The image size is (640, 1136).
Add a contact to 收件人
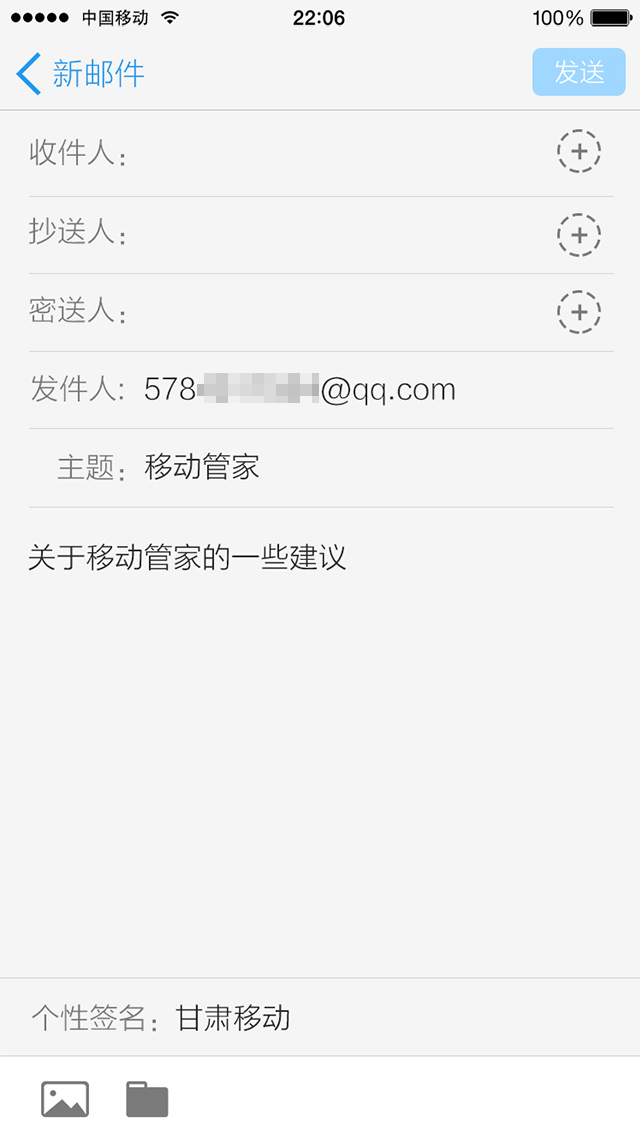578,152
